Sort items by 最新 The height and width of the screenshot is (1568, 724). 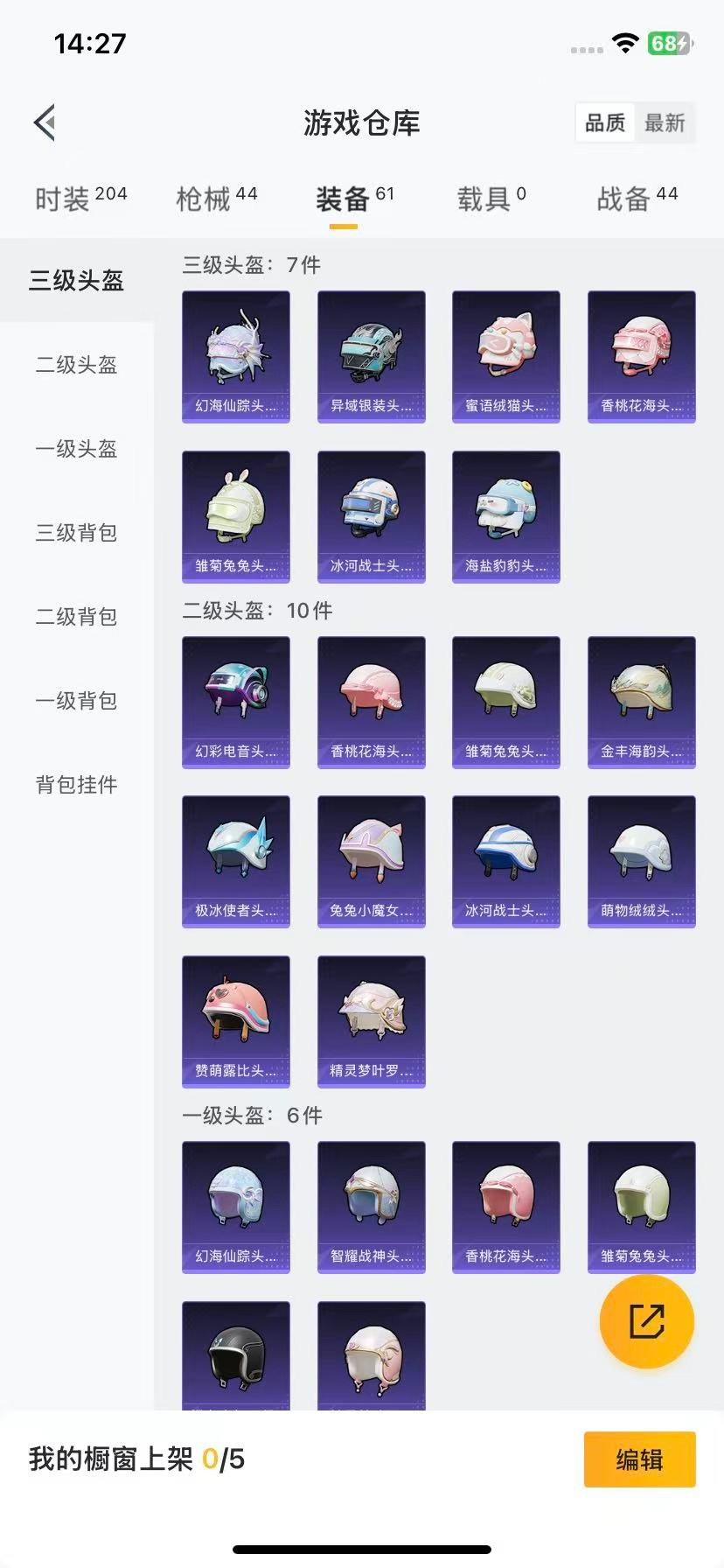(x=665, y=123)
